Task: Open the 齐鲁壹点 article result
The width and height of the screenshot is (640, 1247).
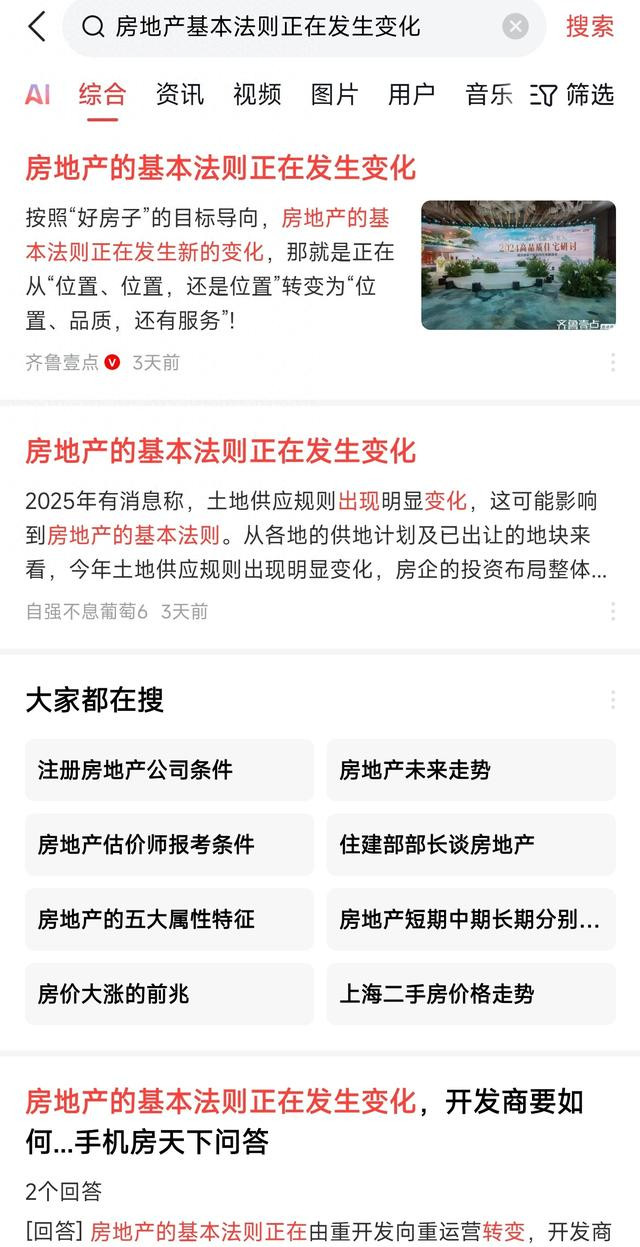Action: (x=320, y=262)
